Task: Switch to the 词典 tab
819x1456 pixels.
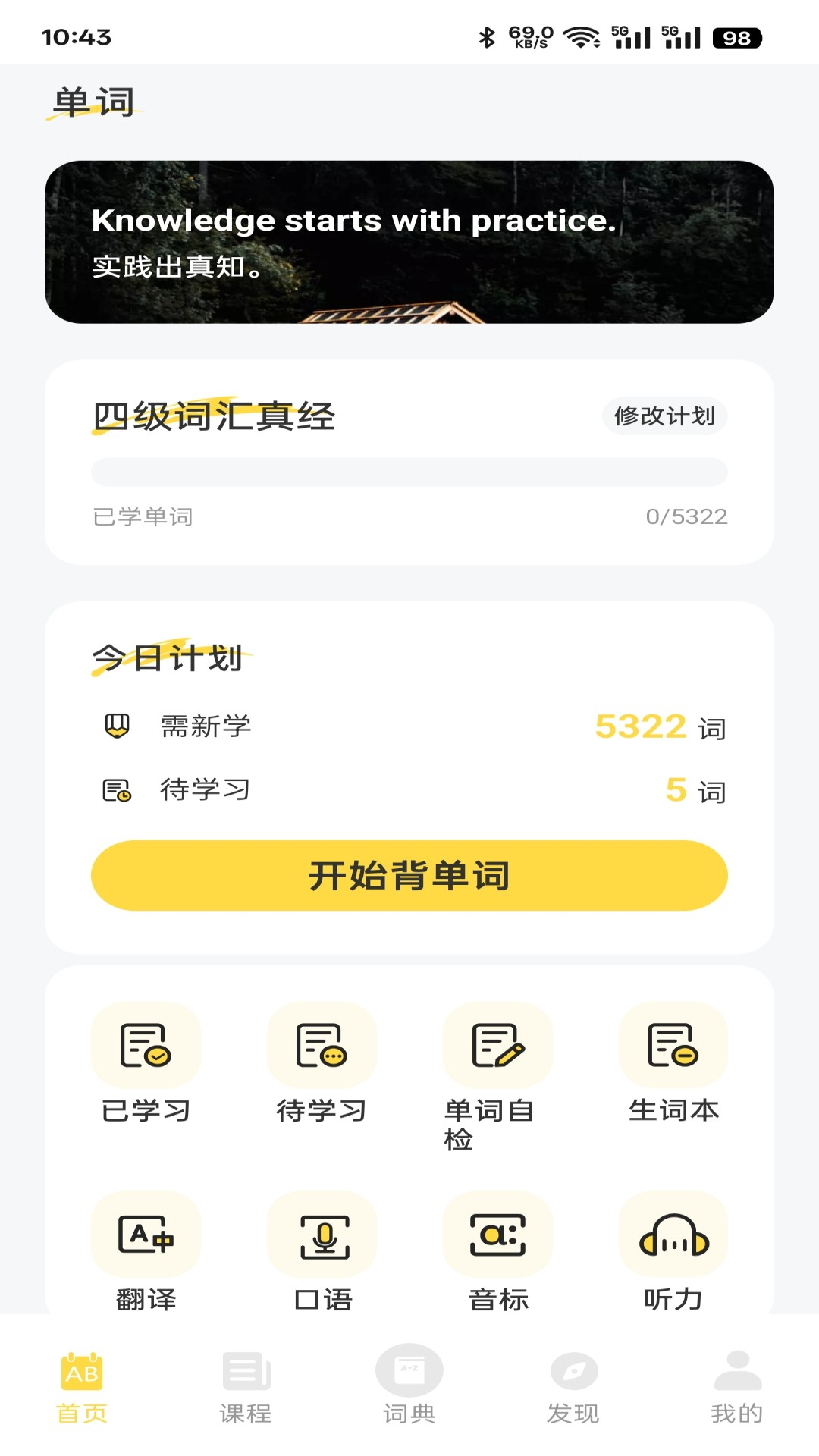Action: pos(409,1388)
